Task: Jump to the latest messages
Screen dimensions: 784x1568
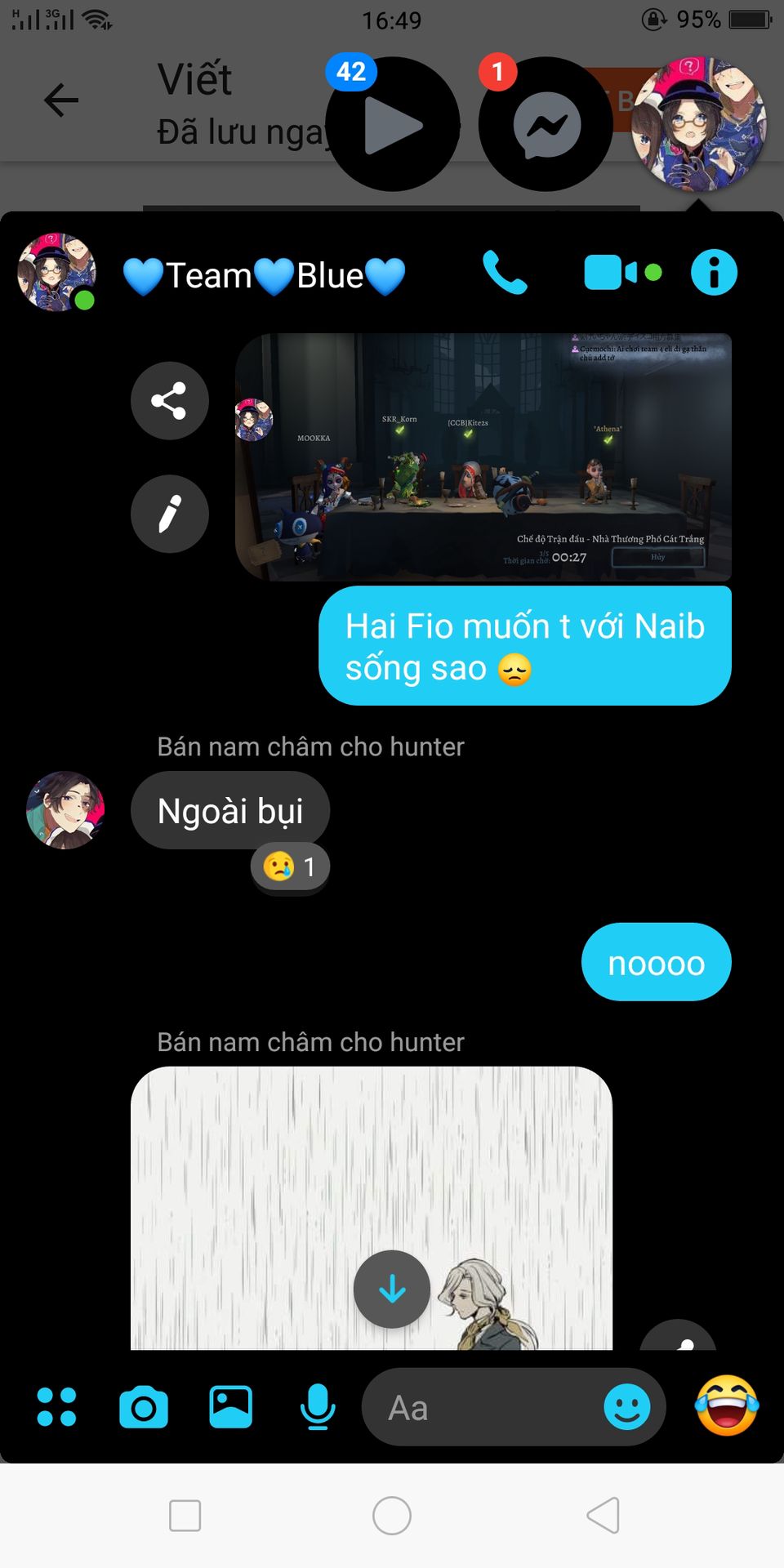Action: pos(392,1290)
